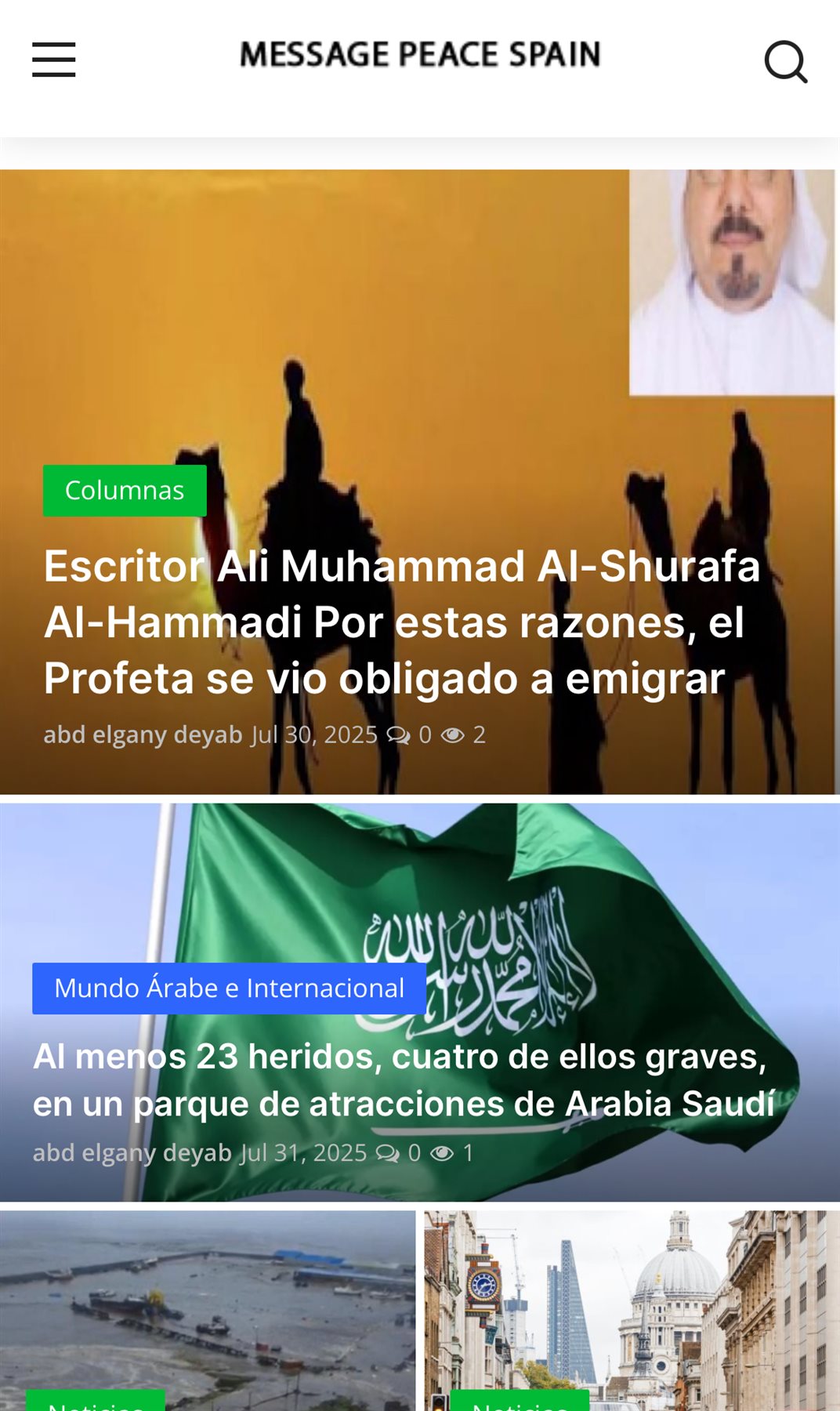Open the Columnas category tag
The width and height of the screenshot is (840, 1411).
pos(125,491)
